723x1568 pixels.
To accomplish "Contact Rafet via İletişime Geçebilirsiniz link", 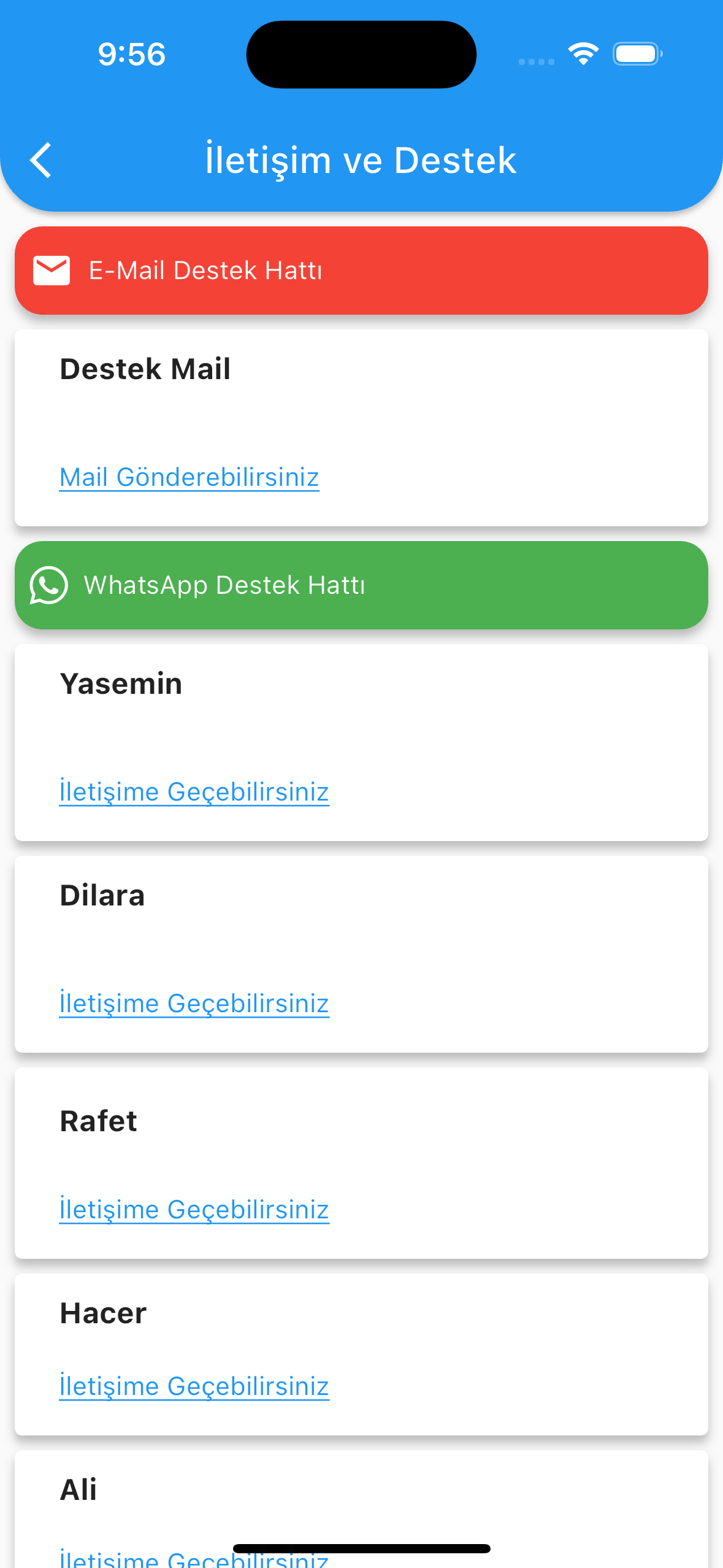I will point(194,1210).
